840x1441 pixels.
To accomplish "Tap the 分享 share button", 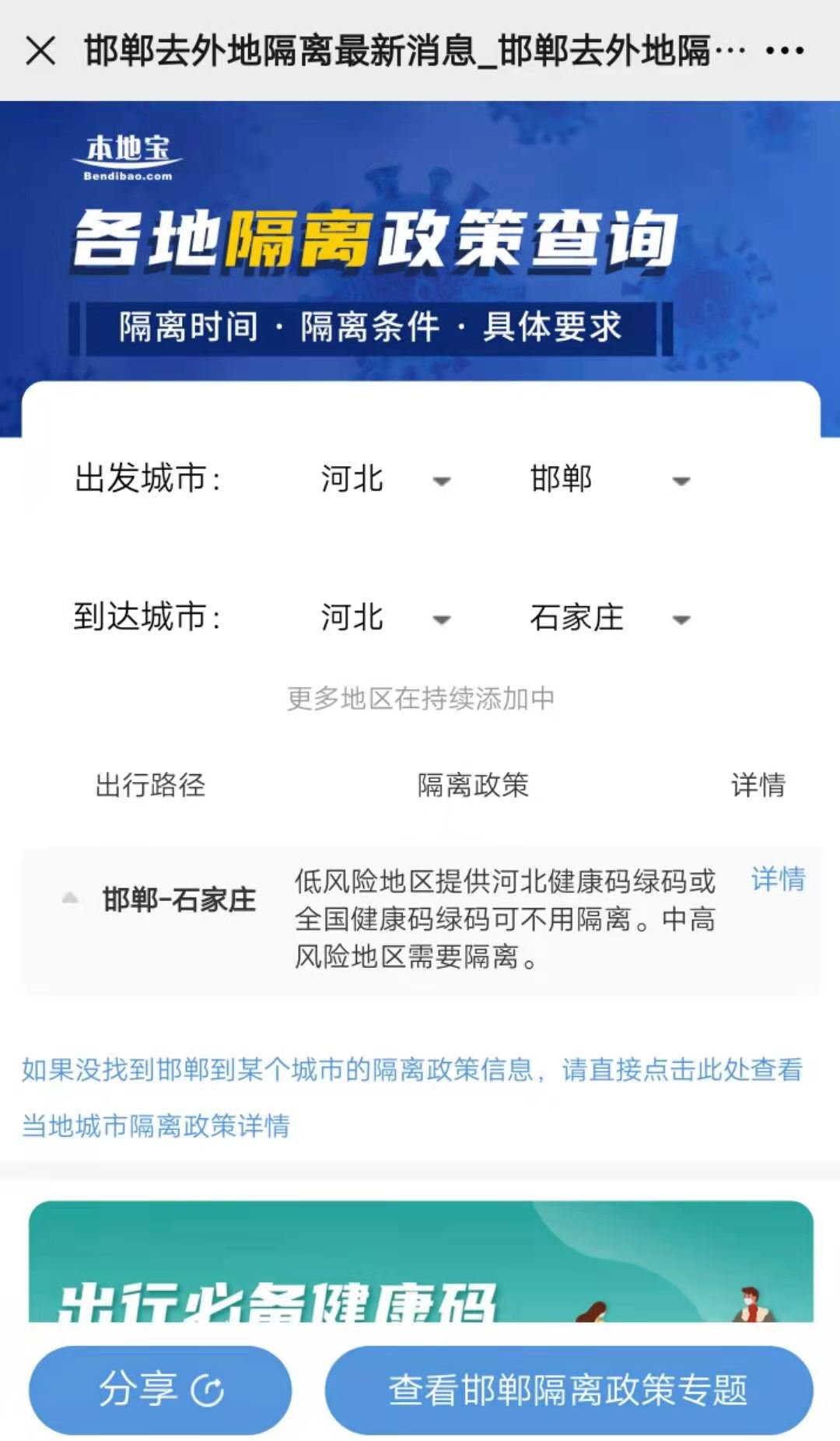I will pyautogui.click(x=160, y=1390).
